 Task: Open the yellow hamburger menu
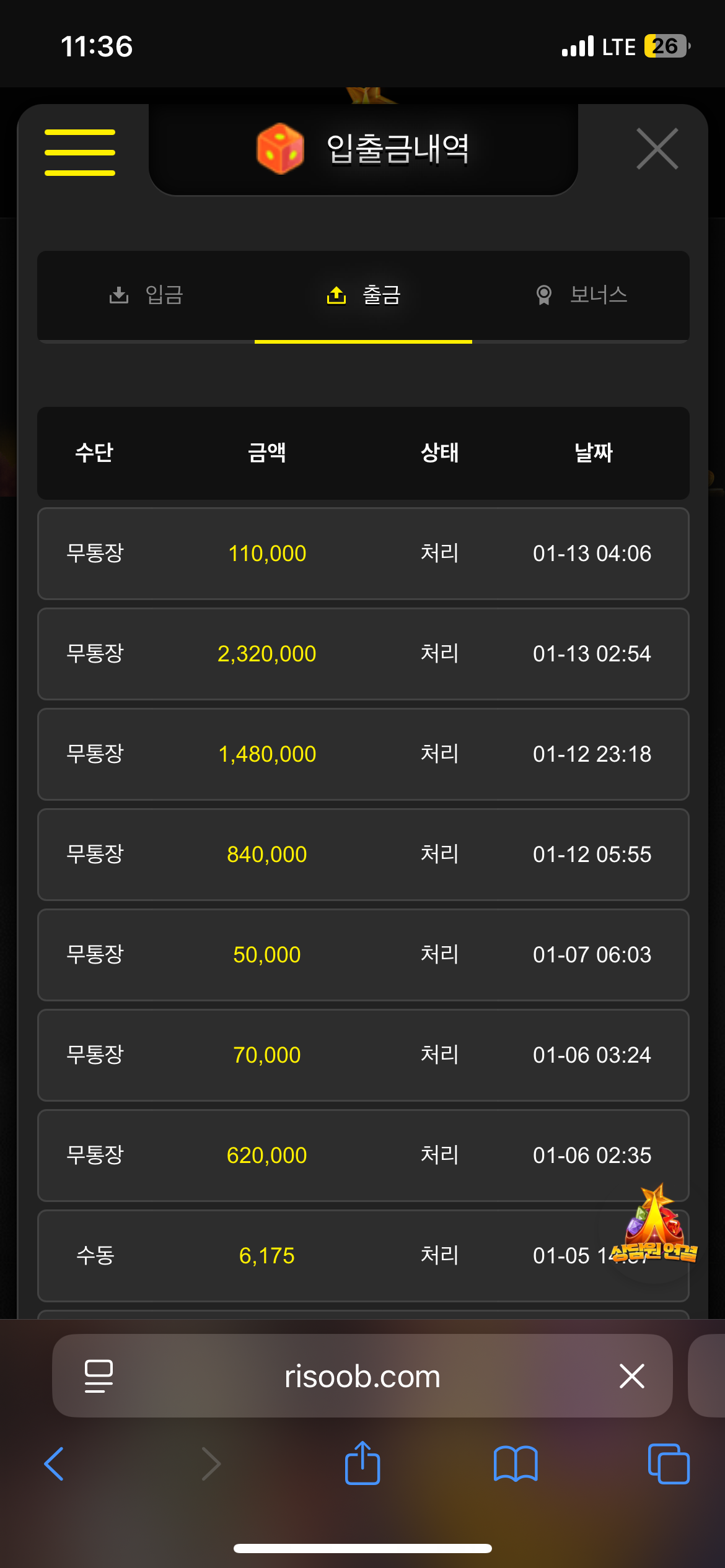click(80, 152)
